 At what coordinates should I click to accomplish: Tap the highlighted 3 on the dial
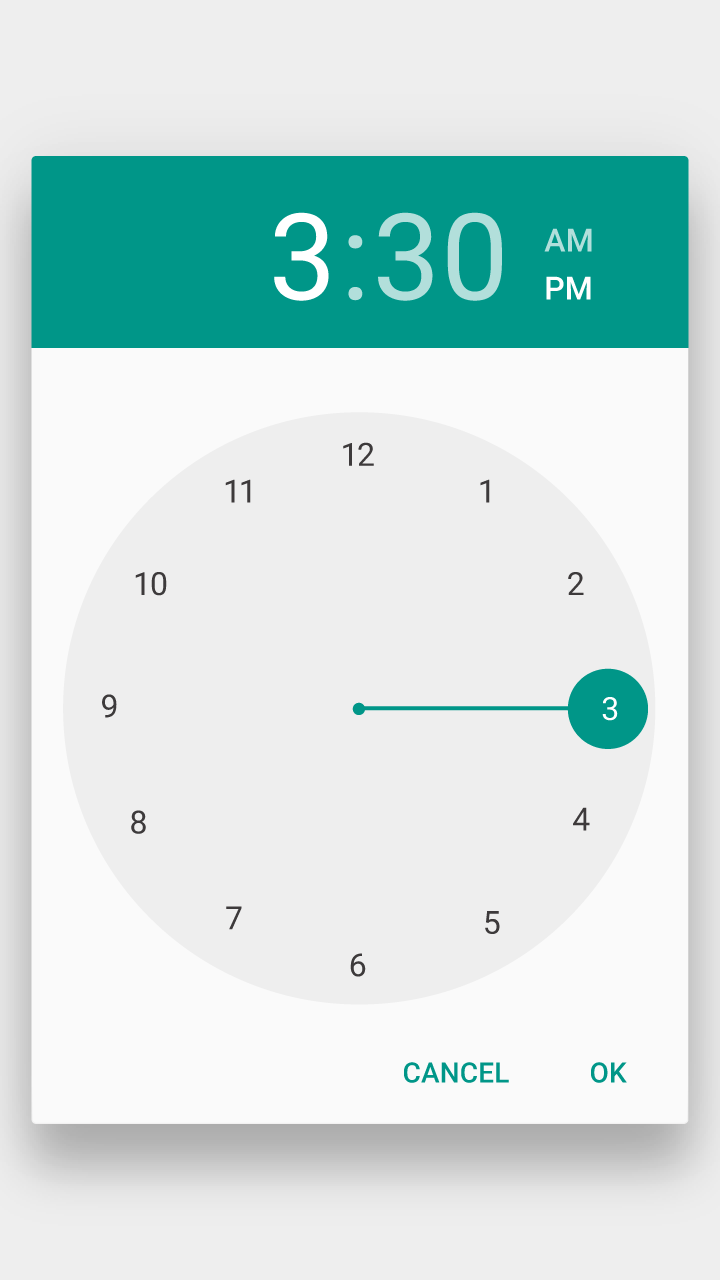[x=608, y=709]
